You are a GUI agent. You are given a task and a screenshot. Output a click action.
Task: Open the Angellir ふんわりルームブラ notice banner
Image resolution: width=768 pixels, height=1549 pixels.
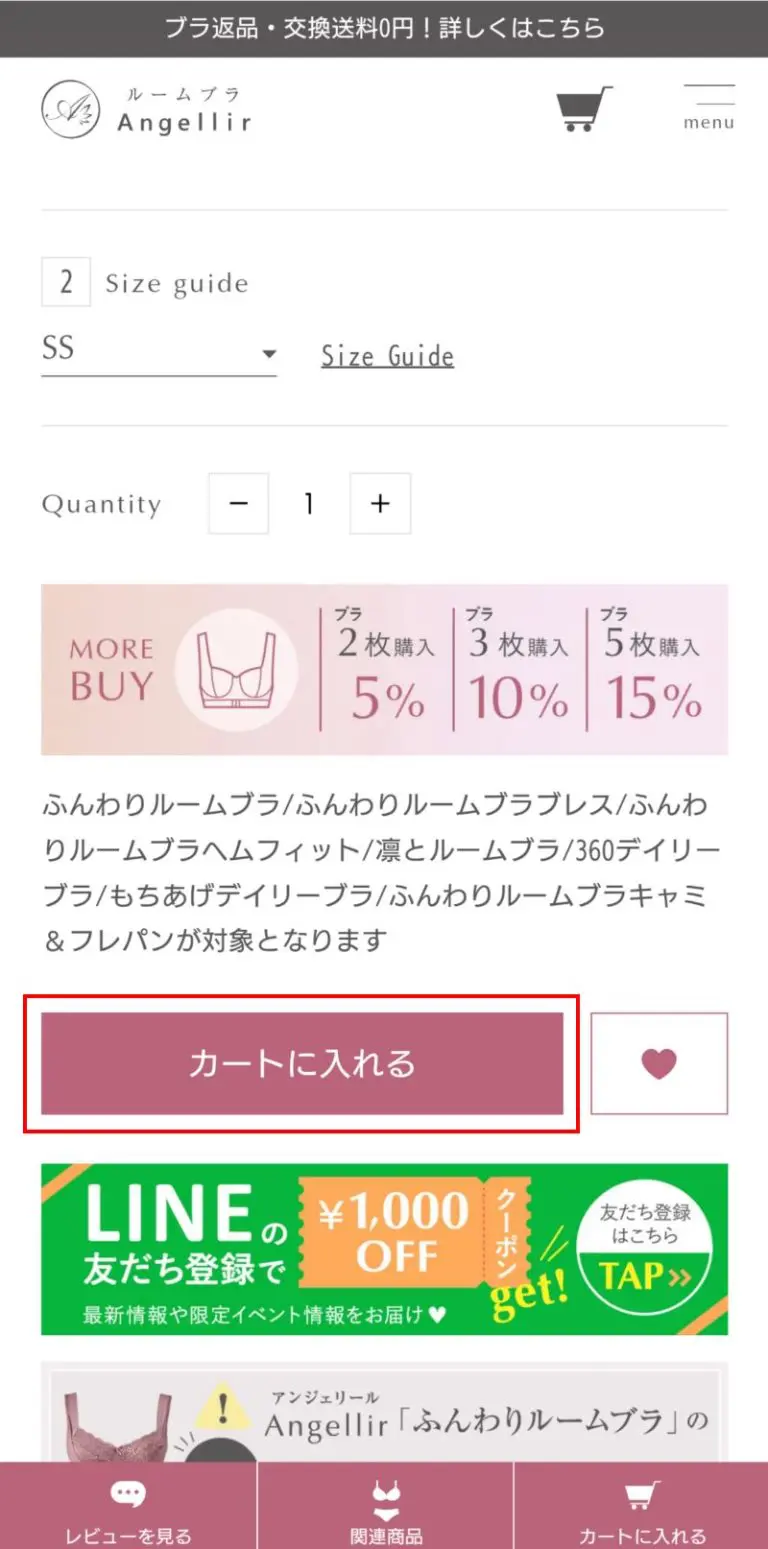(384, 1412)
